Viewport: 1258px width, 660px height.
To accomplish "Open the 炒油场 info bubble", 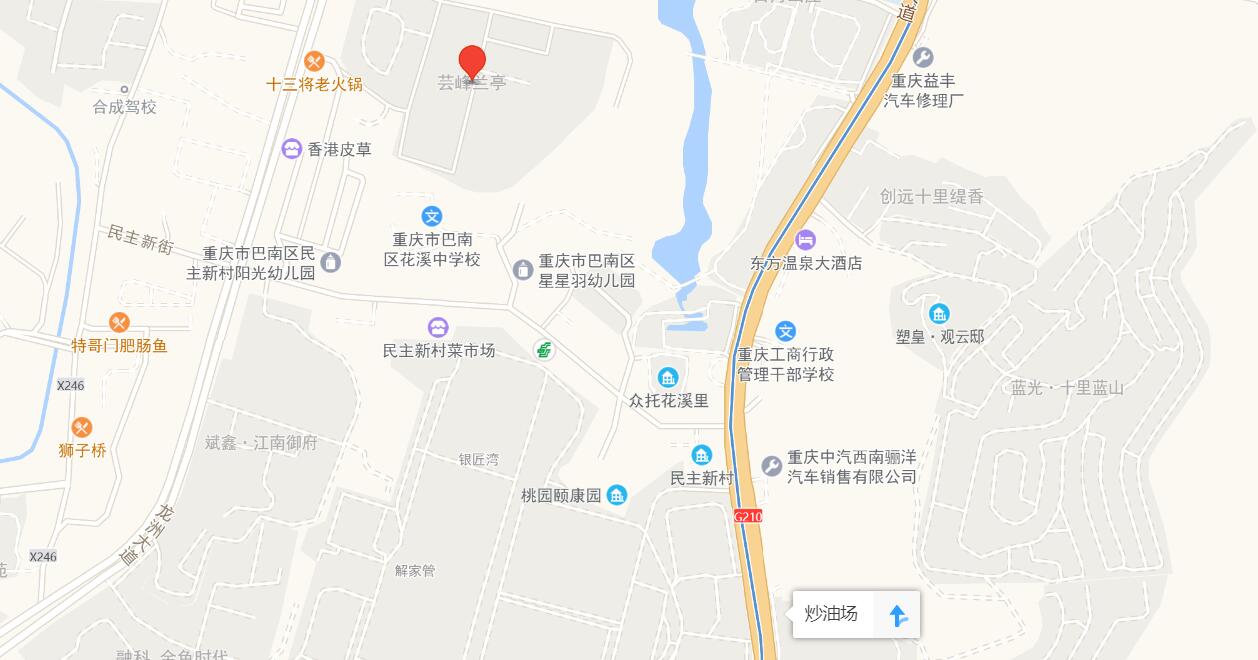I will (x=832, y=614).
